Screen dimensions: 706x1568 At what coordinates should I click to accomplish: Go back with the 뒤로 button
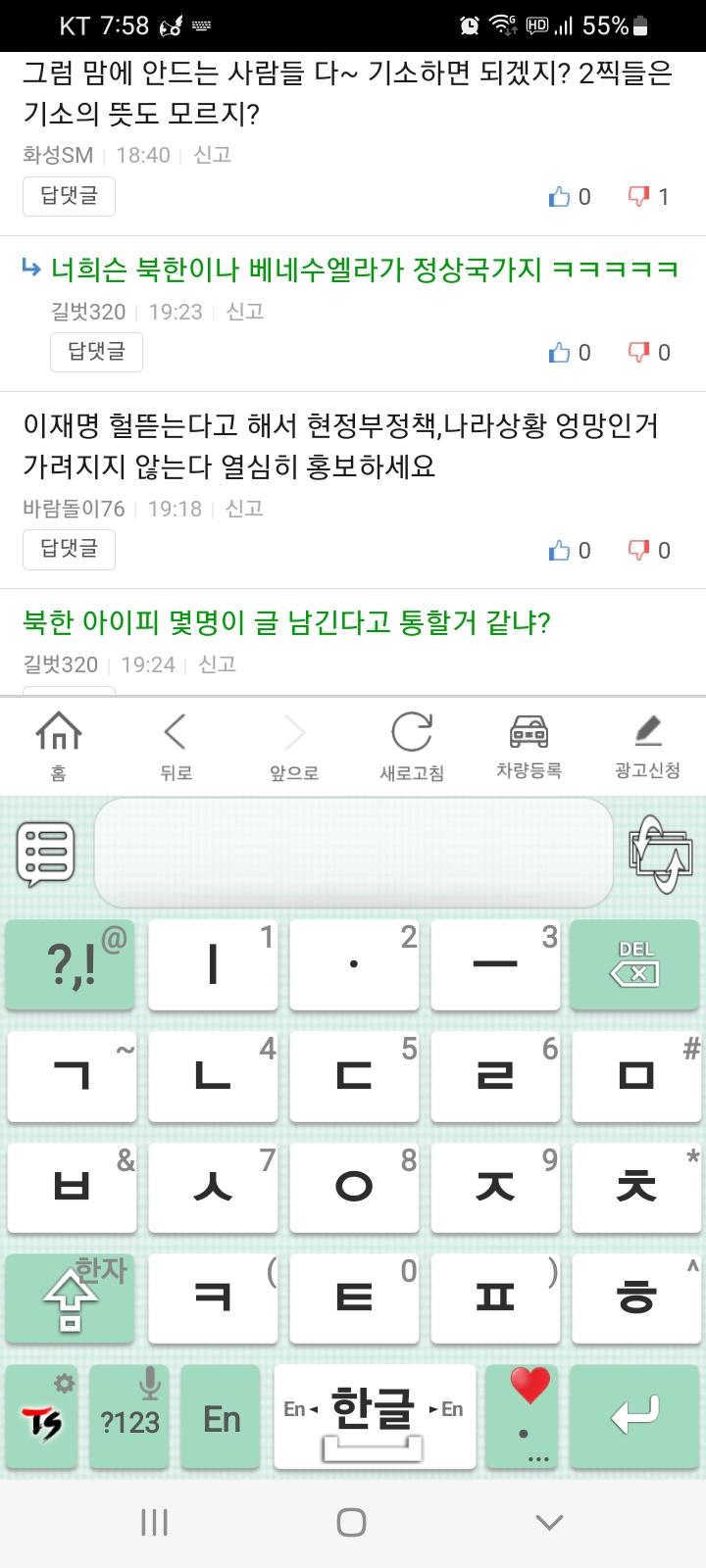coord(176,747)
